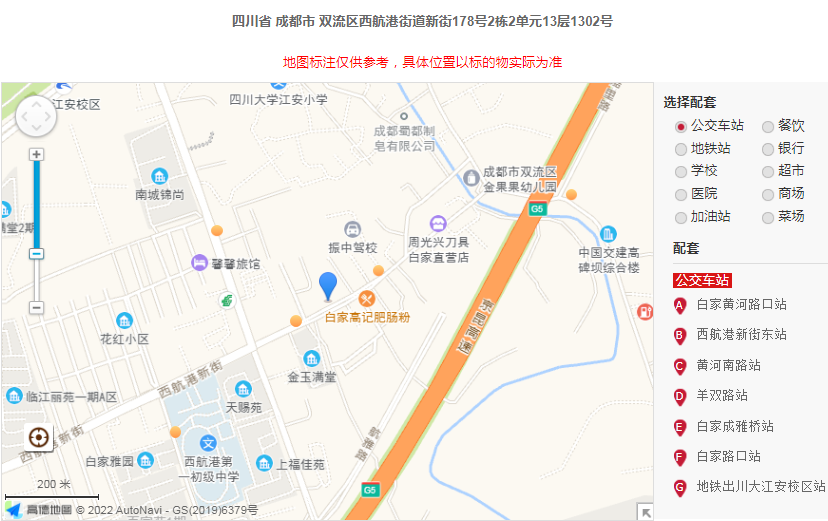
Task: Select the 学校 radio option
Action: pyautogui.click(x=681, y=171)
